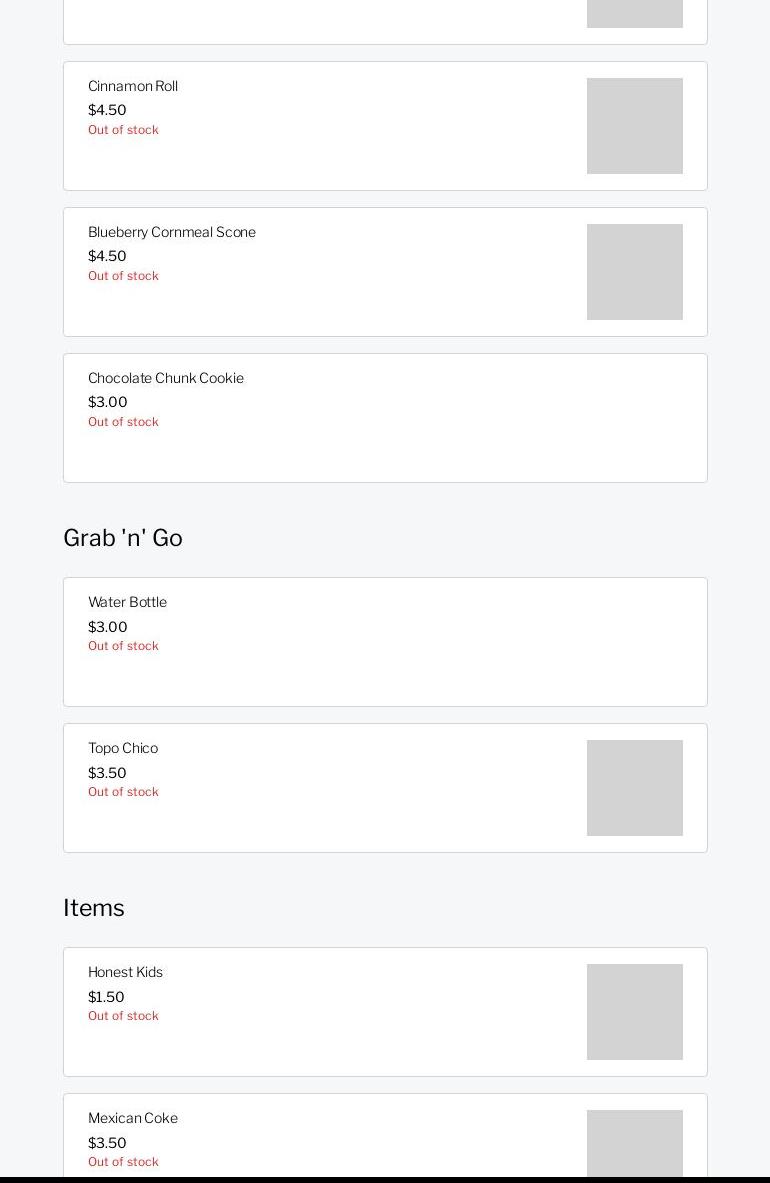Open the Chocolate Chunk Cookie item
The image size is (770, 1183).
point(385,418)
